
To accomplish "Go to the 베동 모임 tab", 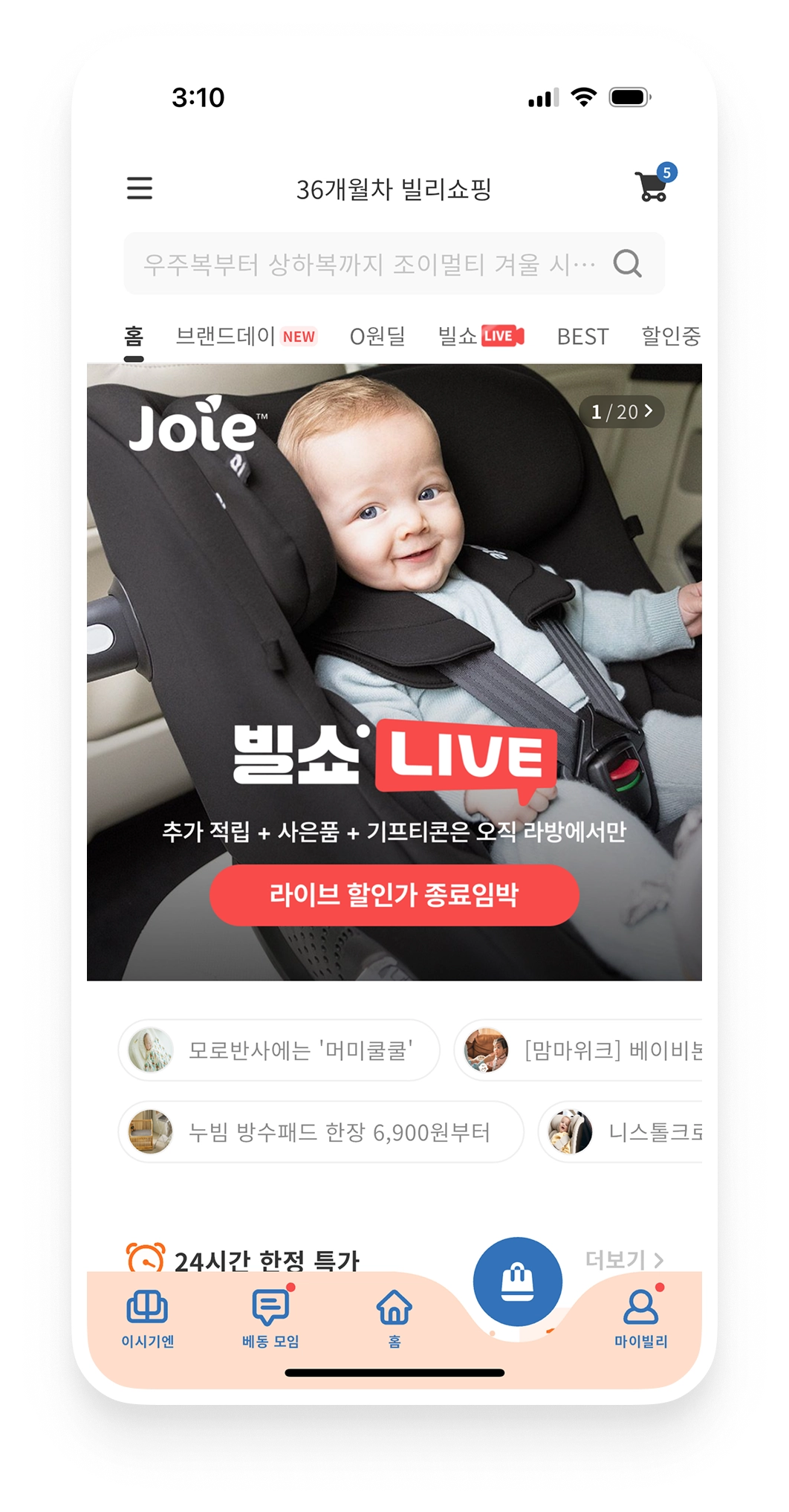I will (x=270, y=1319).
